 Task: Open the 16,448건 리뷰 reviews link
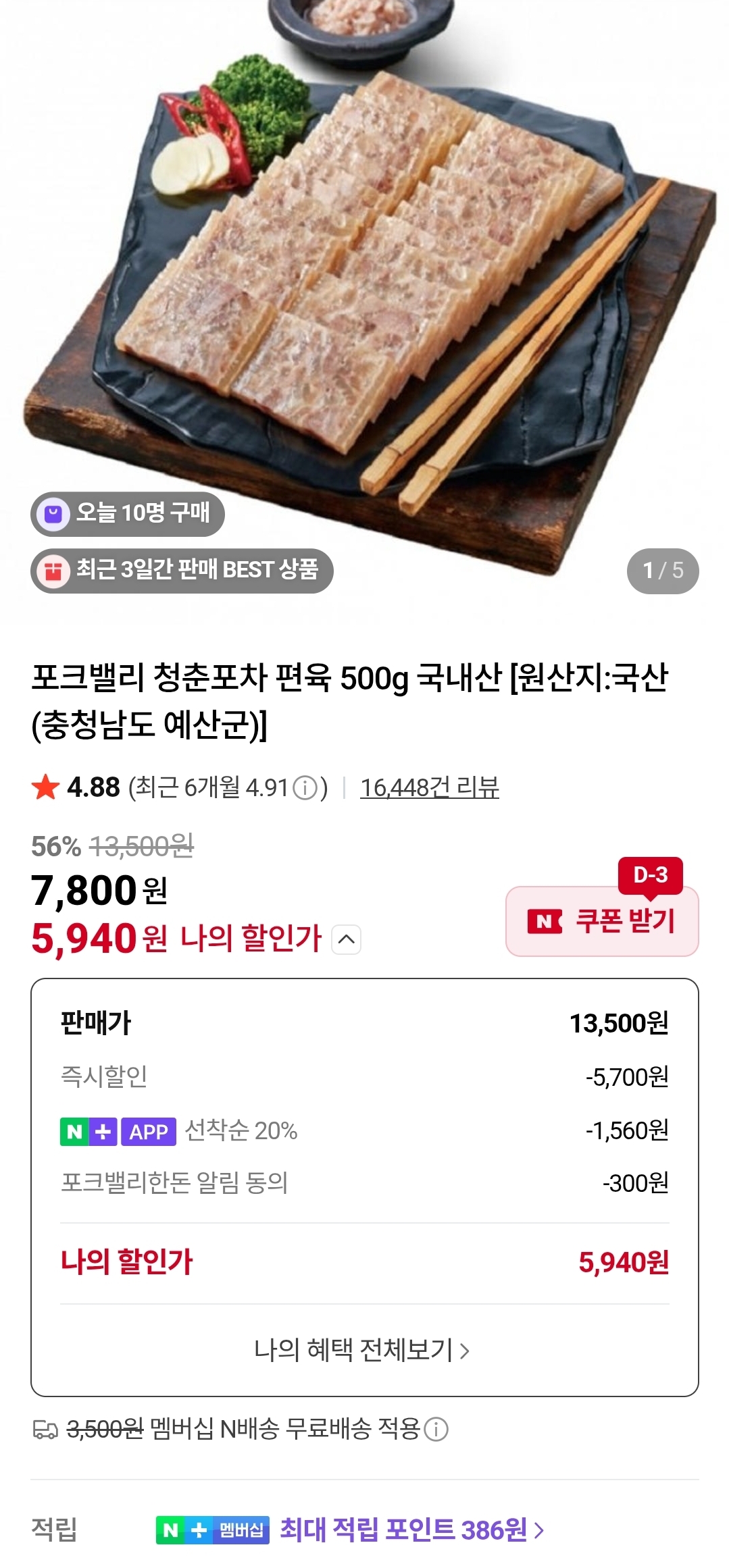click(x=429, y=787)
